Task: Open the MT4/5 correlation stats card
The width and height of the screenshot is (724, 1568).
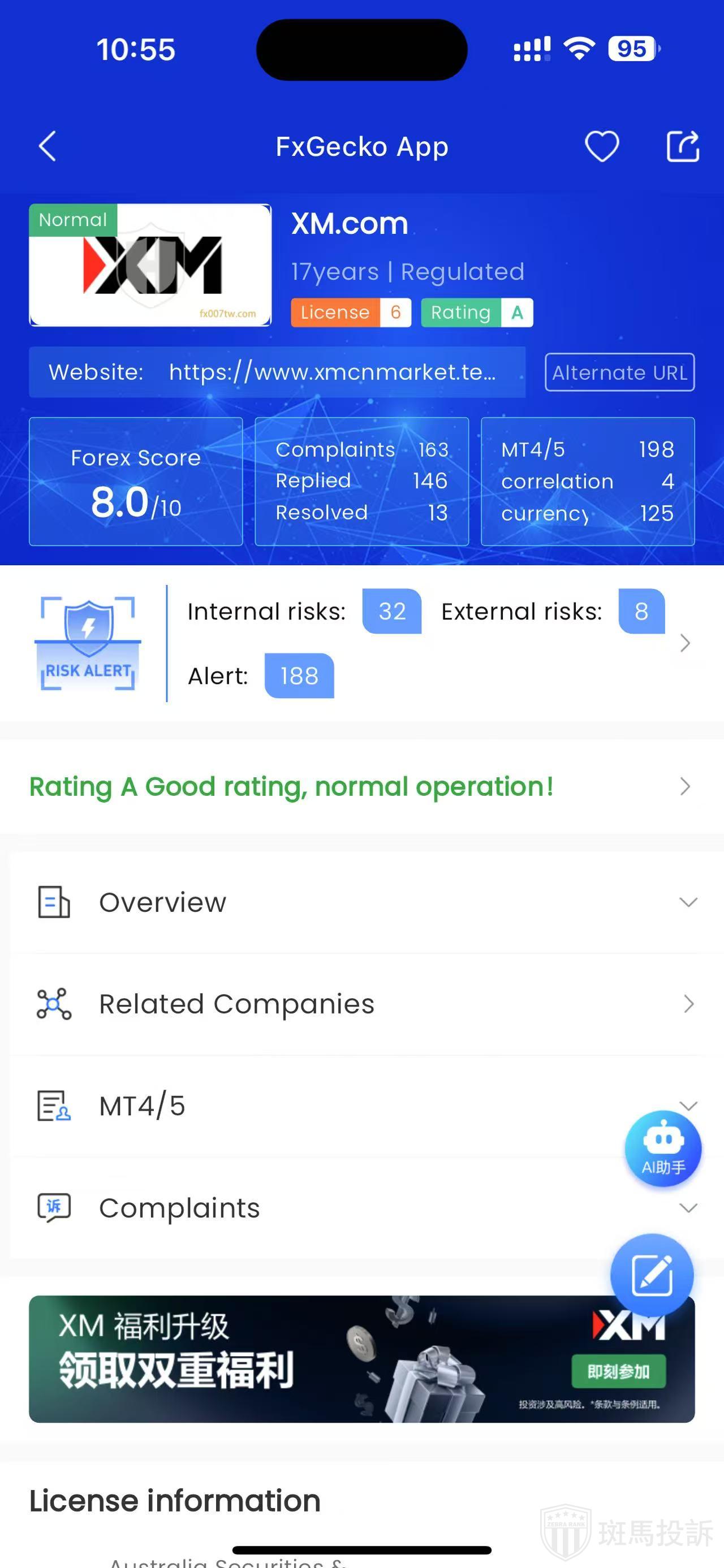Action: (x=588, y=481)
